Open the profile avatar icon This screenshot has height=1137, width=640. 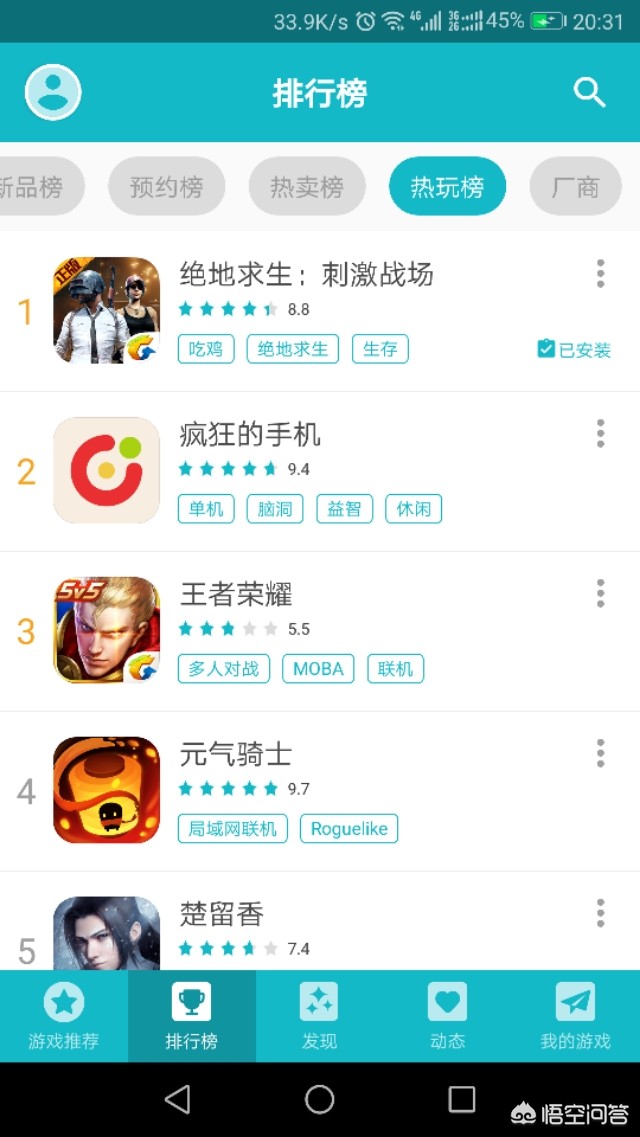52,93
